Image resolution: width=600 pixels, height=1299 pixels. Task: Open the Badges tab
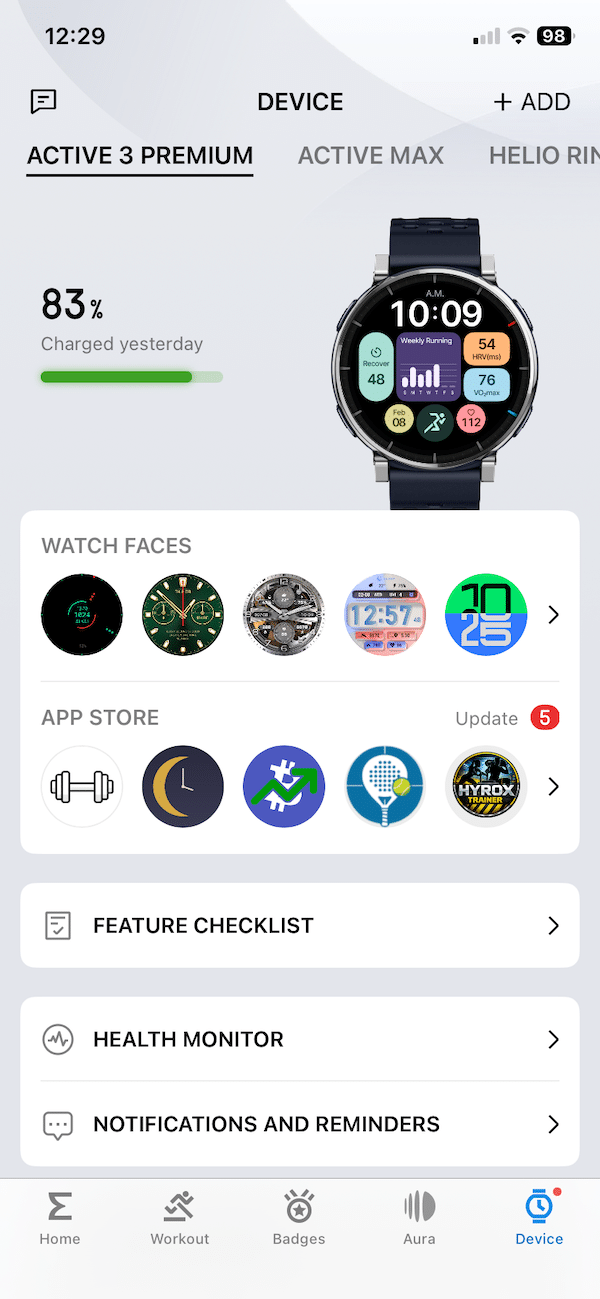tap(299, 1219)
